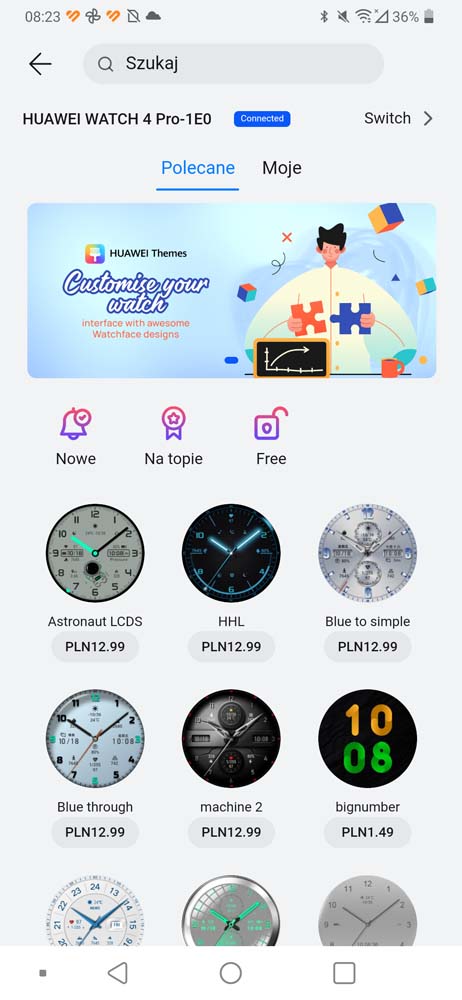The height and width of the screenshot is (1000, 462).
Task: Open Blue to simple watch face
Action: (x=368, y=553)
